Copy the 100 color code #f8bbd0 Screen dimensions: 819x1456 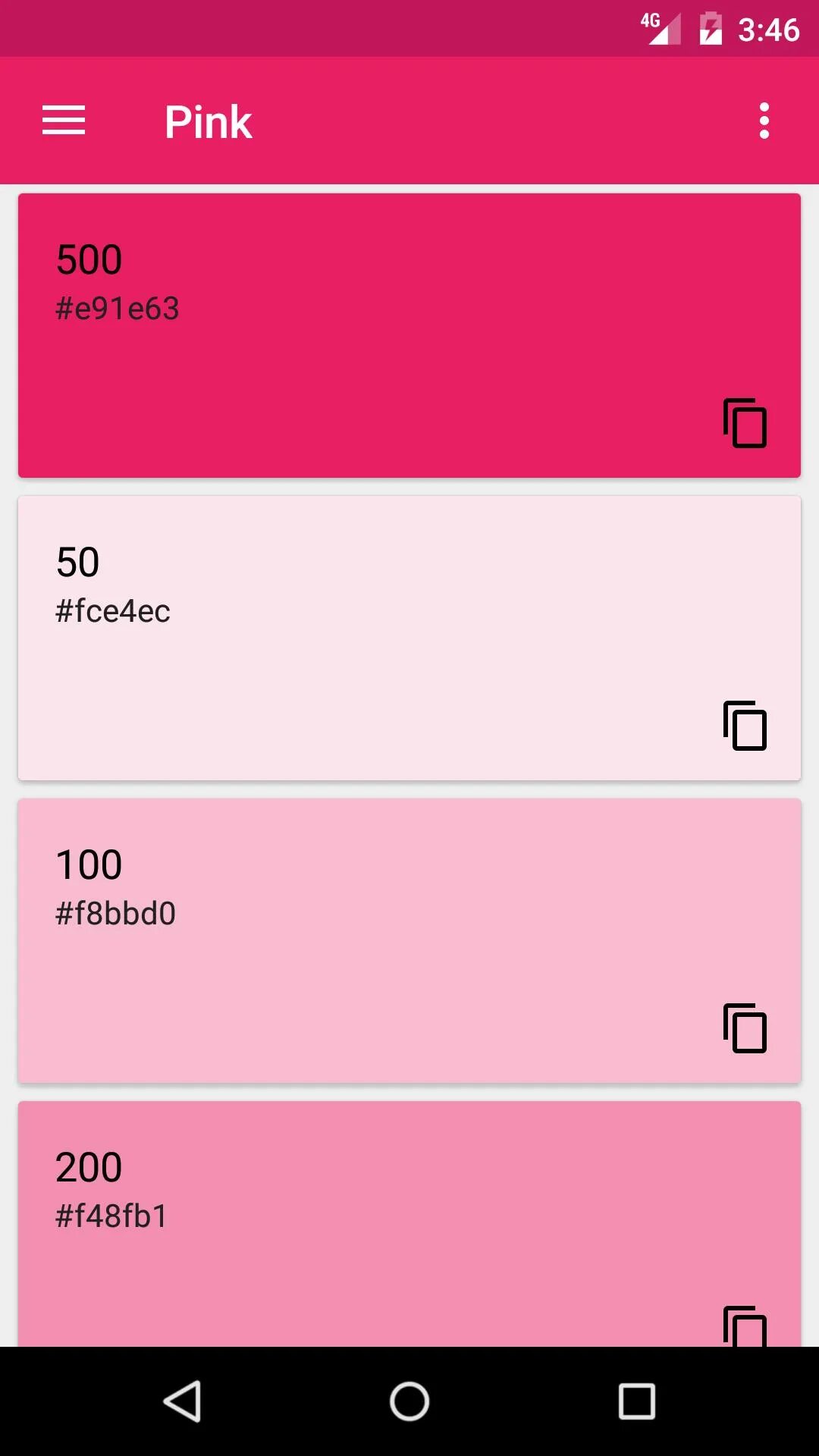745,1028
